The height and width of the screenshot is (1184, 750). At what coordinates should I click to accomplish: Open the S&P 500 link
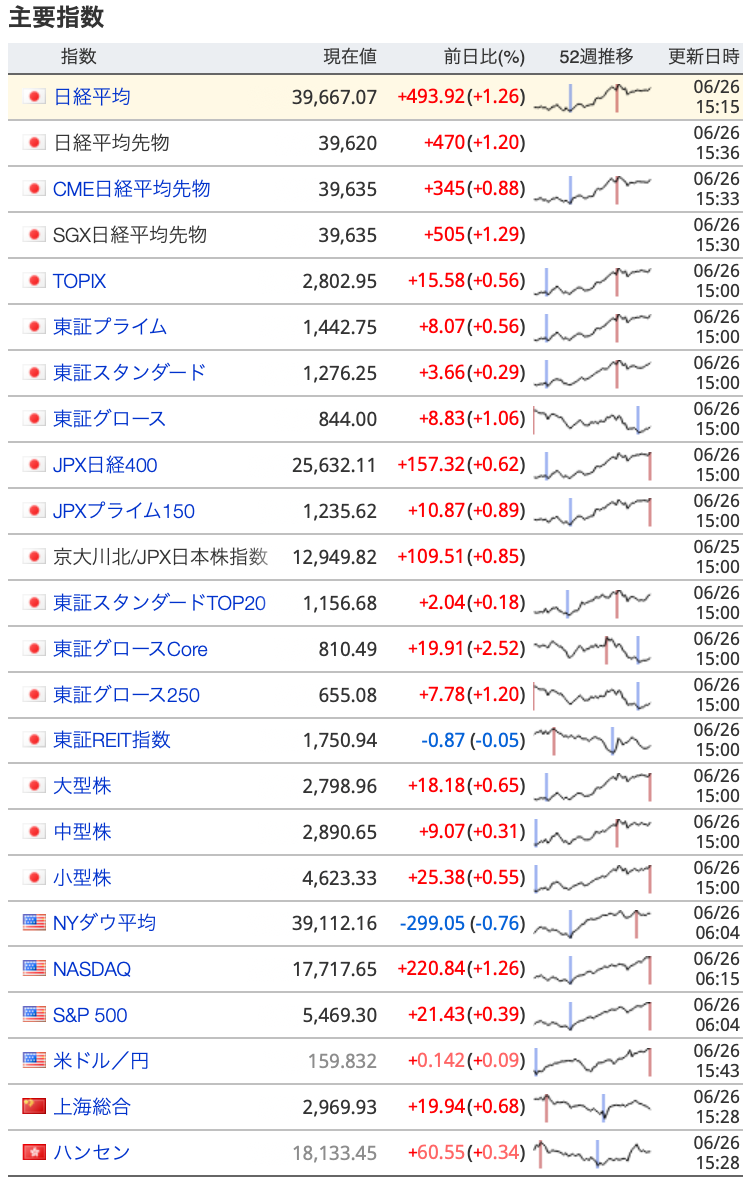pos(90,1015)
